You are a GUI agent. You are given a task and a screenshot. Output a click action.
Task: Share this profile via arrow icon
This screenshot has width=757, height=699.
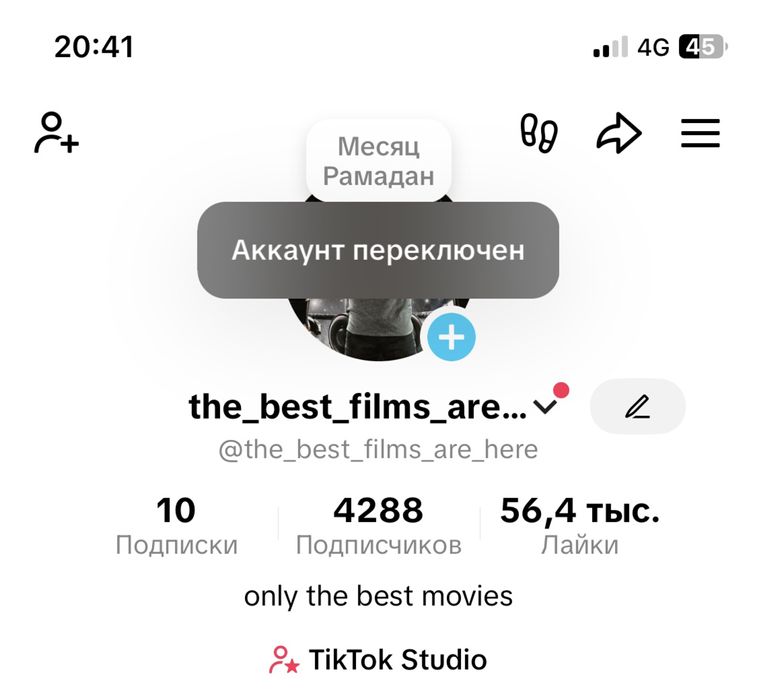pyautogui.click(x=619, y=133)
